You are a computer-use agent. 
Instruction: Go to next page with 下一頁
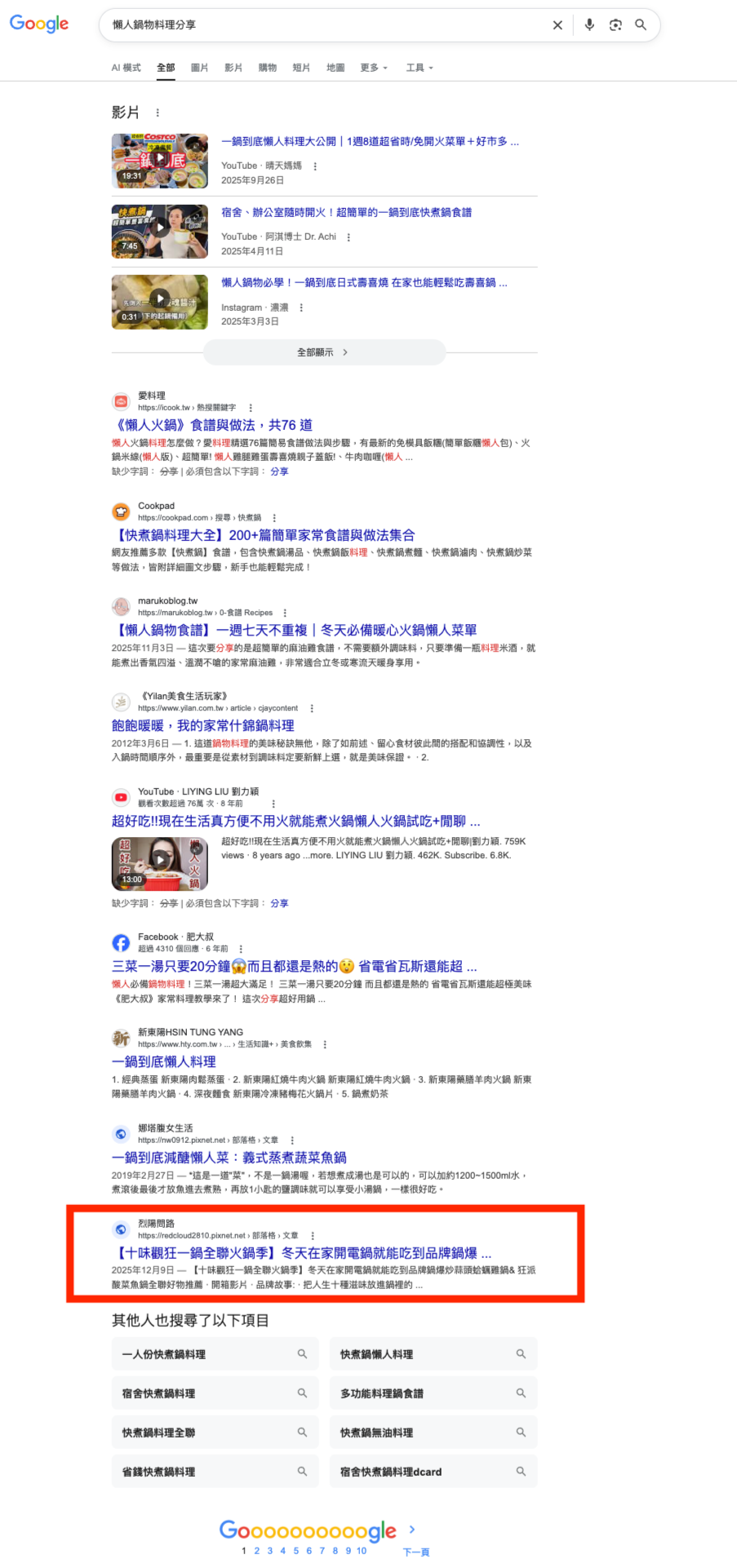point(415,1551)
